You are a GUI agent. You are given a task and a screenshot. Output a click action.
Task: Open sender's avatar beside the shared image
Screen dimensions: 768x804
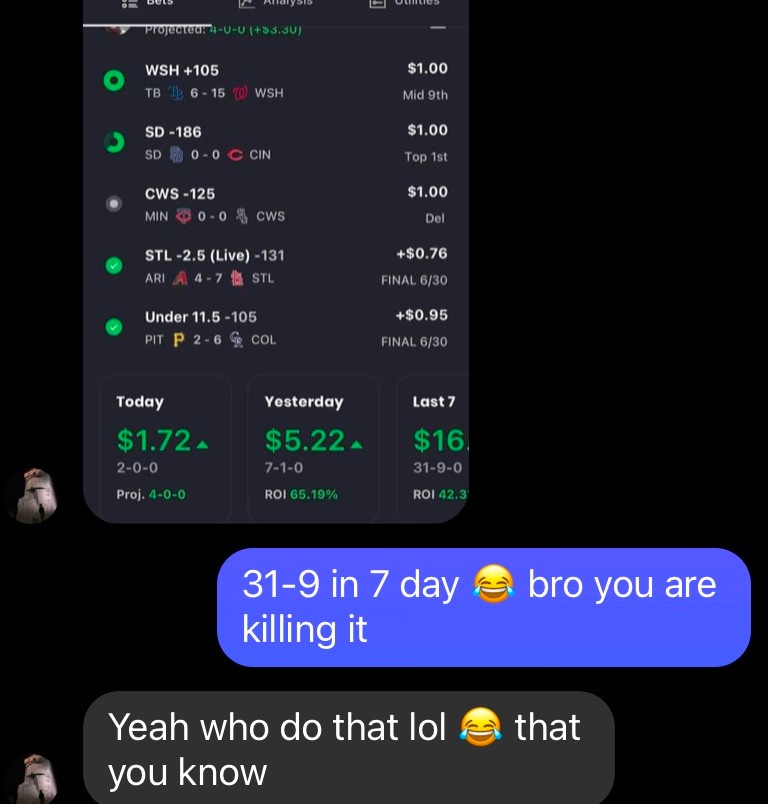31,495
